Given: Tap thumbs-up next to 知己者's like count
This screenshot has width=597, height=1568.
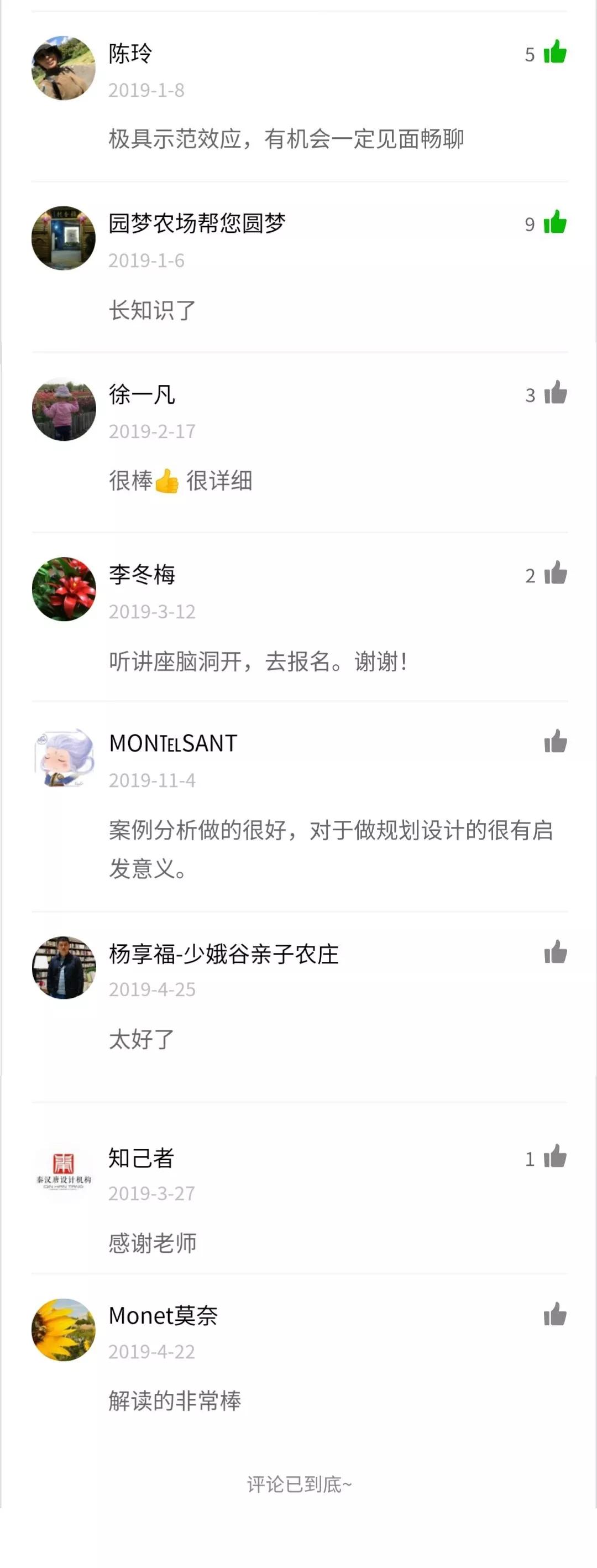Looking at the screenshot, I should click(554, 1158).
